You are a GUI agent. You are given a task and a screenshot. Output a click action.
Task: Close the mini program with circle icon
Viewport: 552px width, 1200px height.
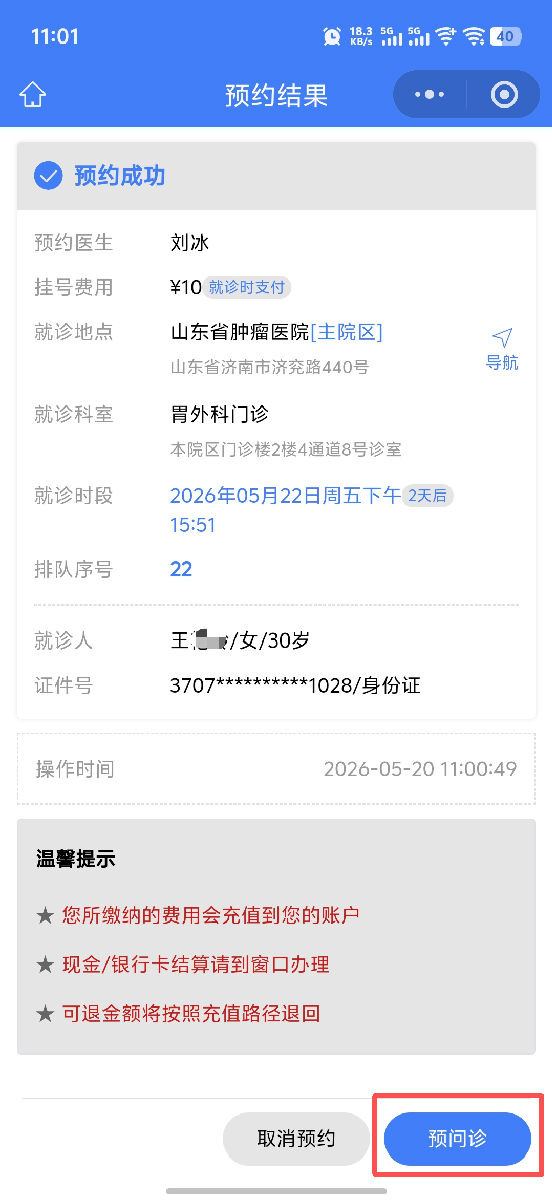pos(504,95)
